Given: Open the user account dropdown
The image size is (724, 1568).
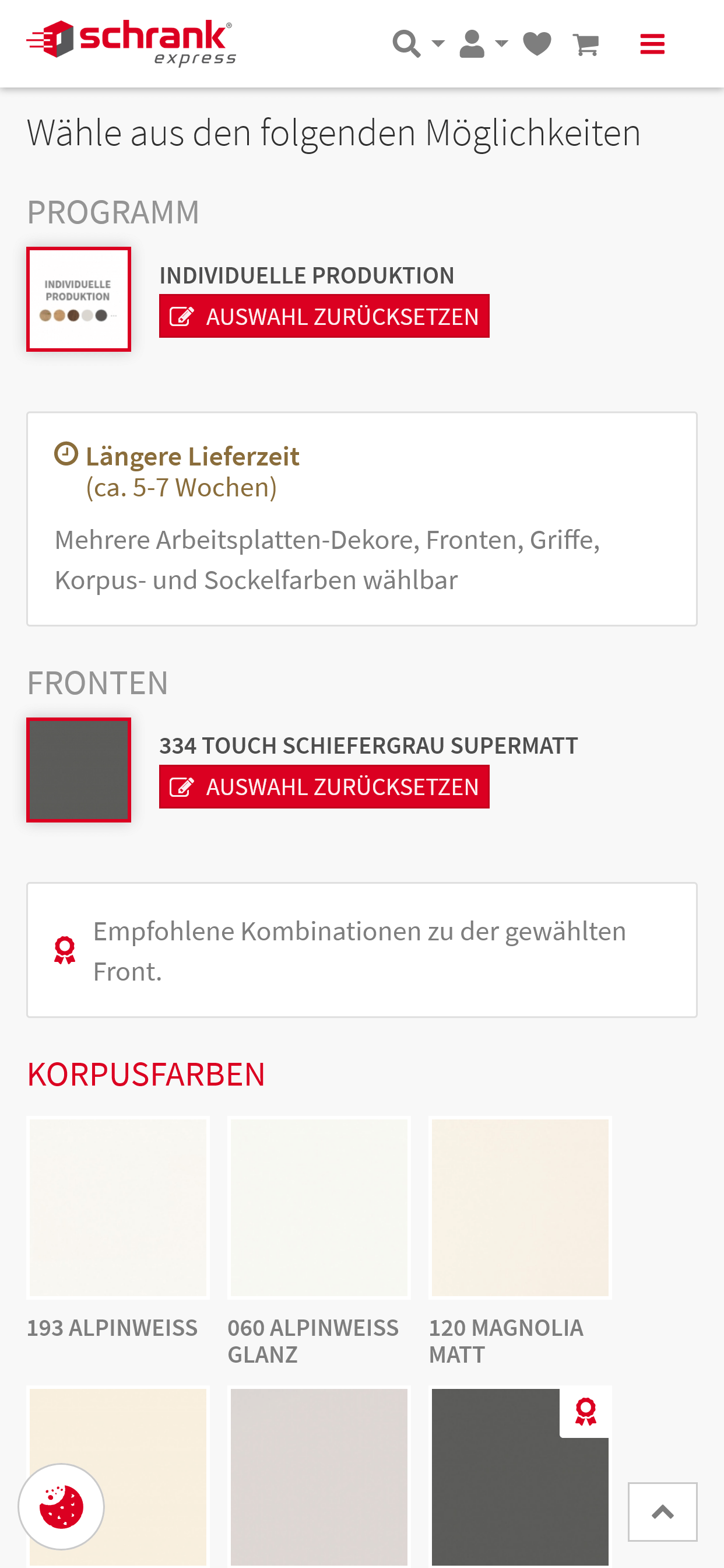Looking at the screenshot, I should coord(483,44).
